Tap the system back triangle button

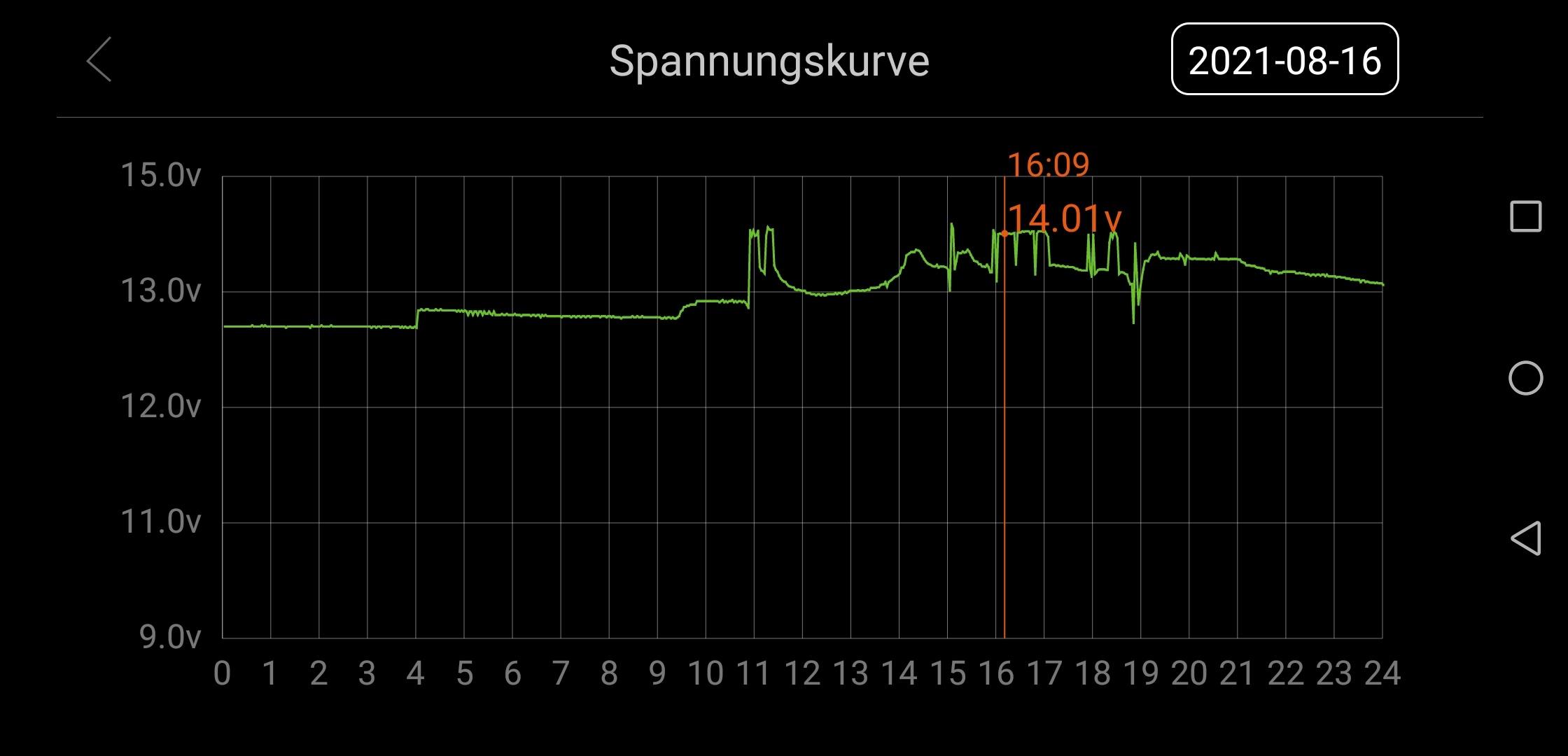[x=1525, y=538]
